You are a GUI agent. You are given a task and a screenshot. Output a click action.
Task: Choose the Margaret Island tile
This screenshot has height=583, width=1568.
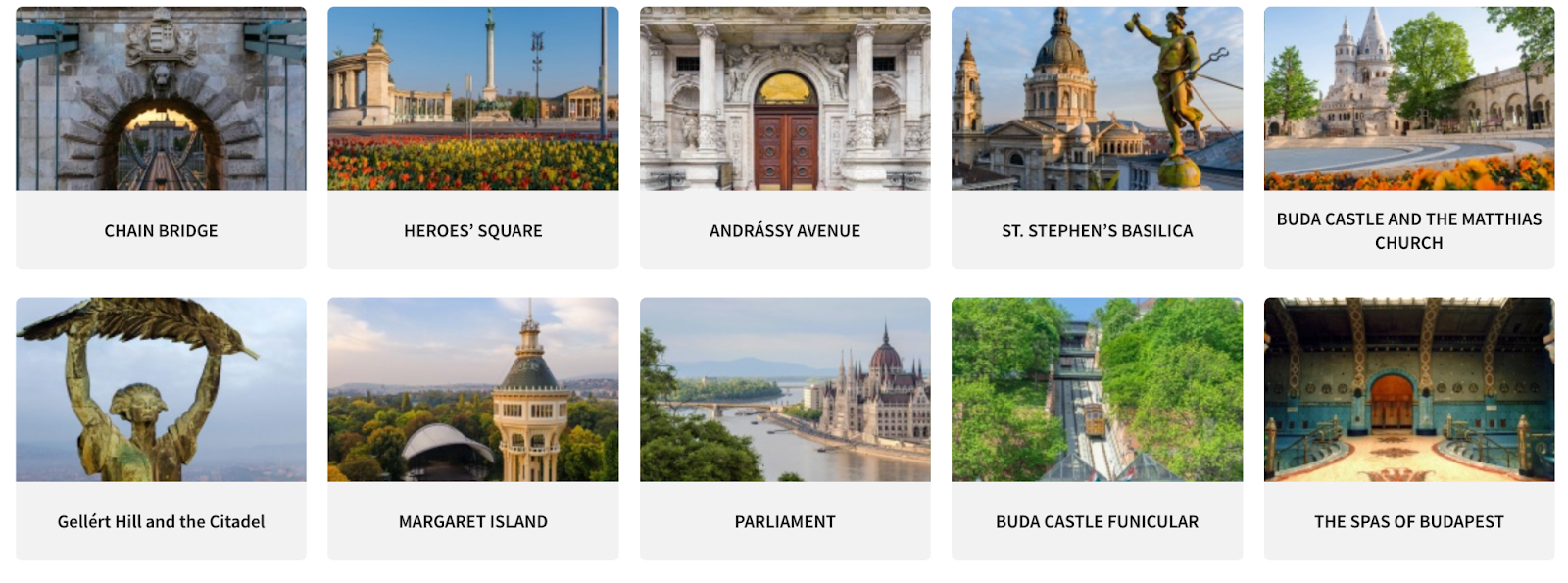pos(472,428)
